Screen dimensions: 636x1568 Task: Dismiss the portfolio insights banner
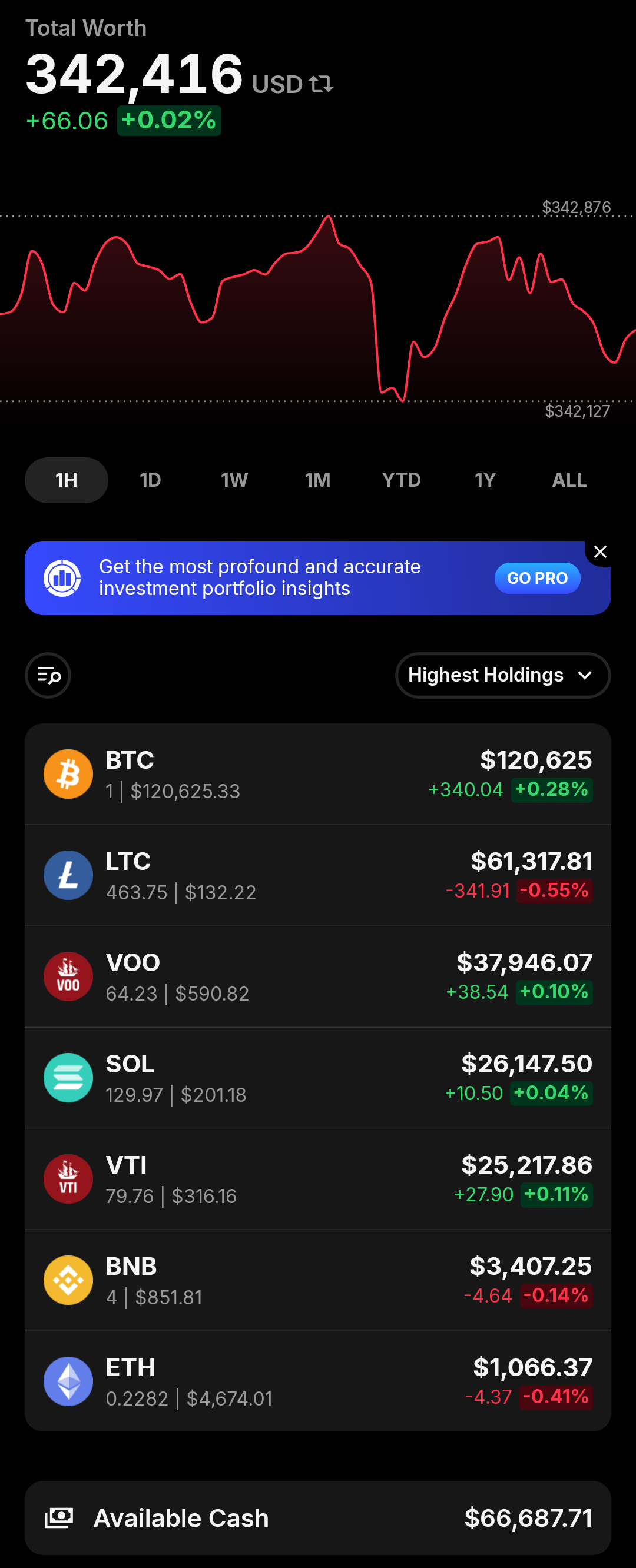[600, 552]
